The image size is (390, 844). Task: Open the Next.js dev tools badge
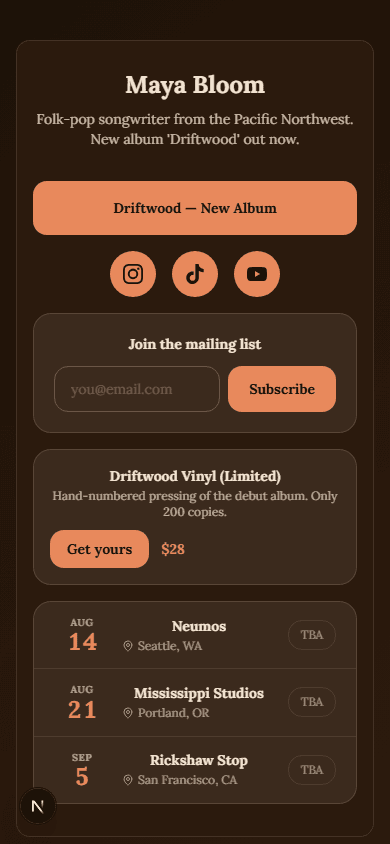[x=38, y=806]
